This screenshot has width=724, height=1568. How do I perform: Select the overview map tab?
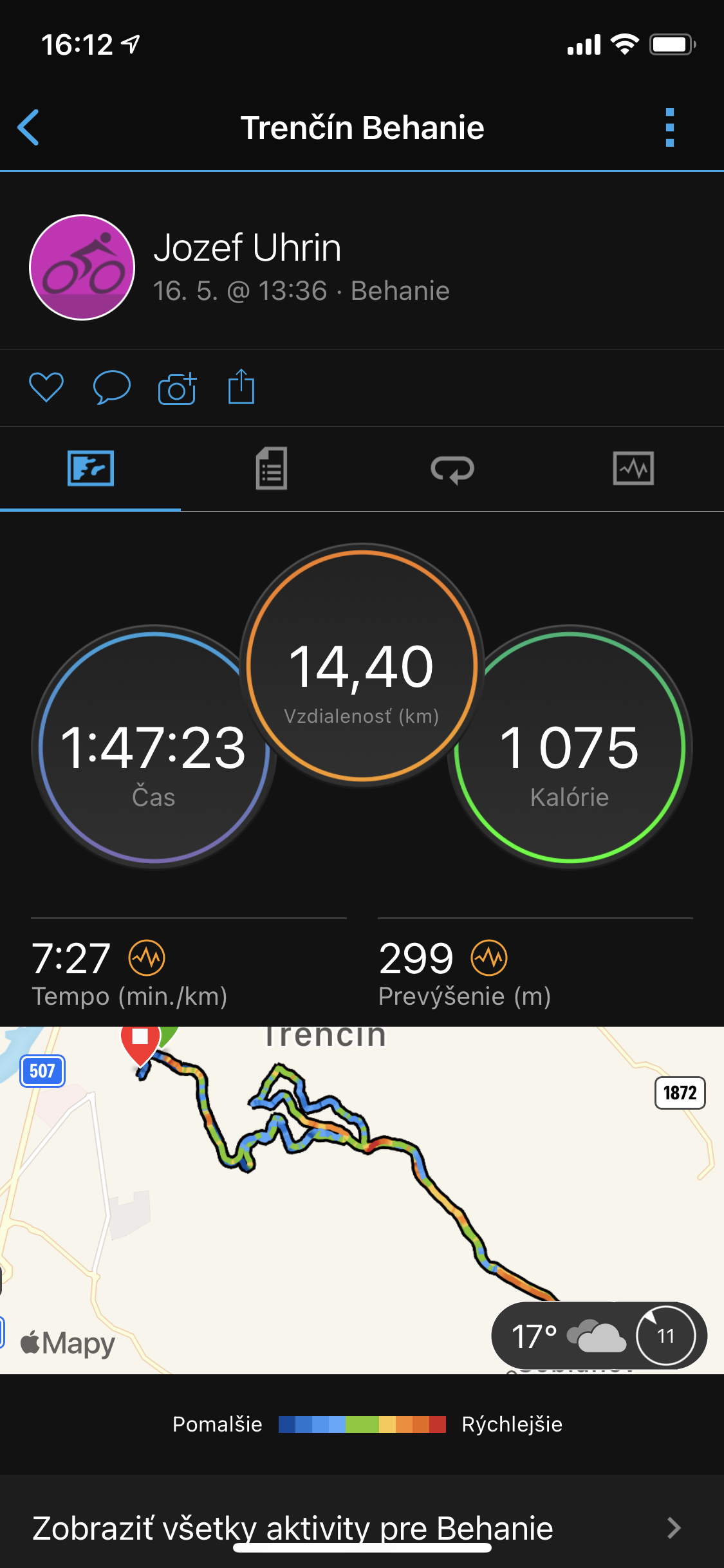click(91, 469)
